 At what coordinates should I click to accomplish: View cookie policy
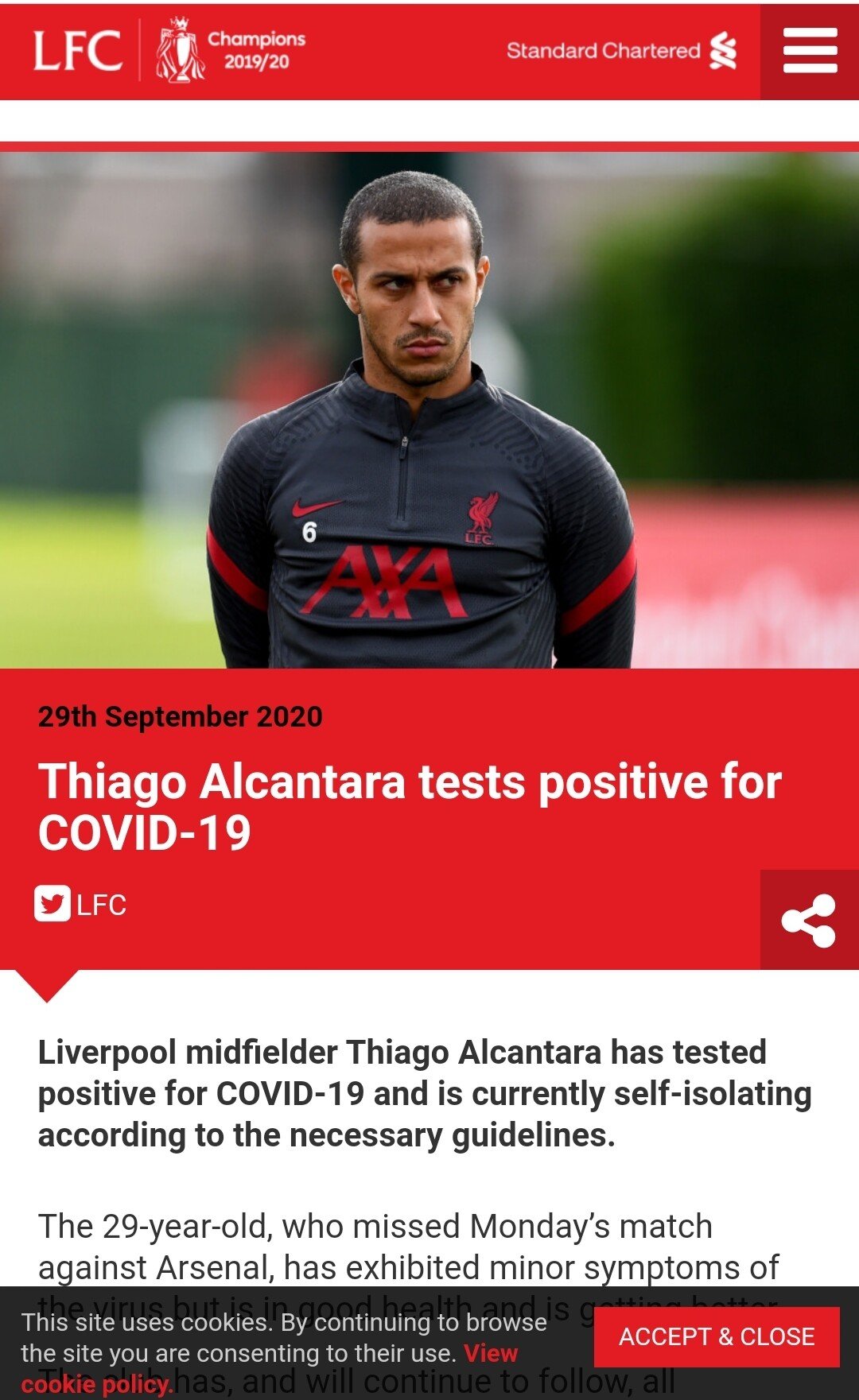(95, 1384)
